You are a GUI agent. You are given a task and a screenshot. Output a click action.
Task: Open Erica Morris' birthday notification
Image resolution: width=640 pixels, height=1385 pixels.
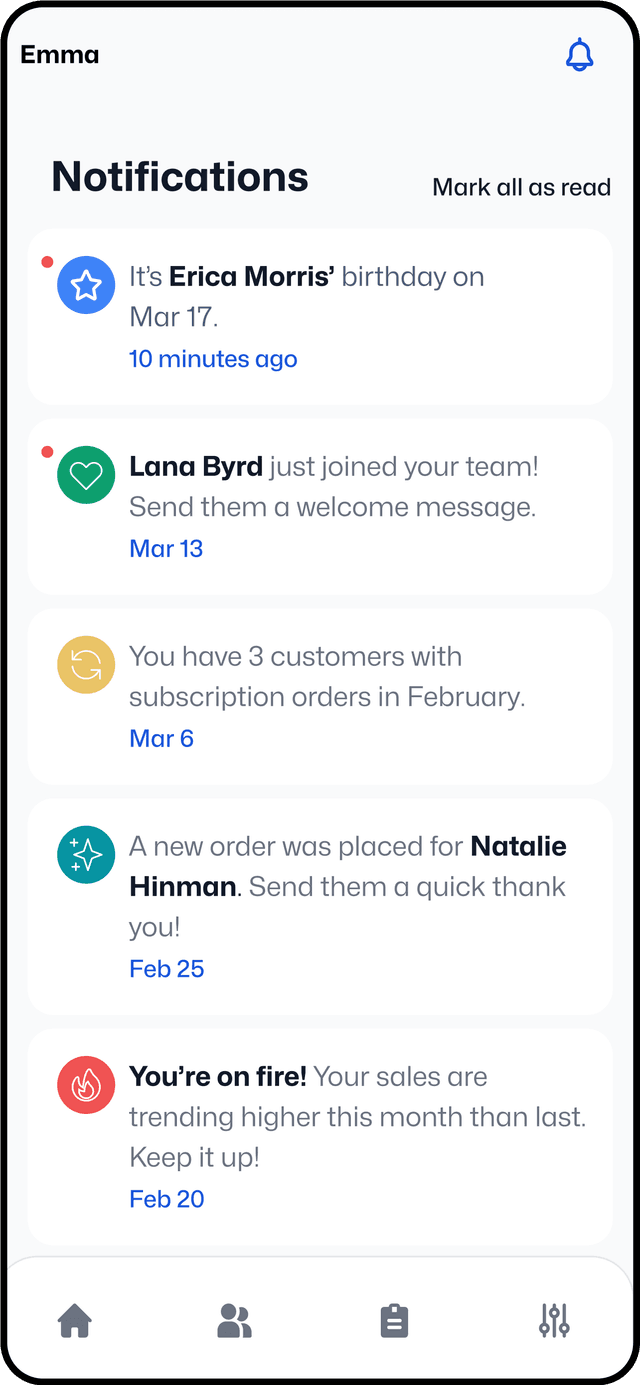coord(319,316)
